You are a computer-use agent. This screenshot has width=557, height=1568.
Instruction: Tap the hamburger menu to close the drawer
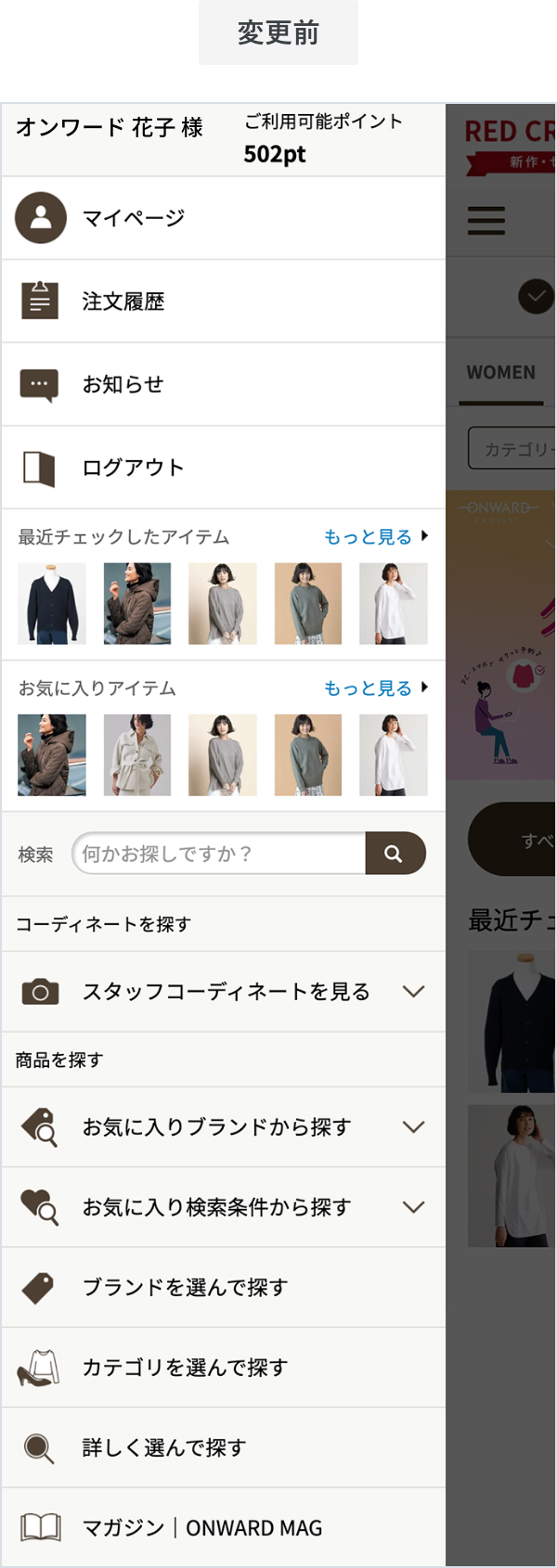tap(486, 221)
